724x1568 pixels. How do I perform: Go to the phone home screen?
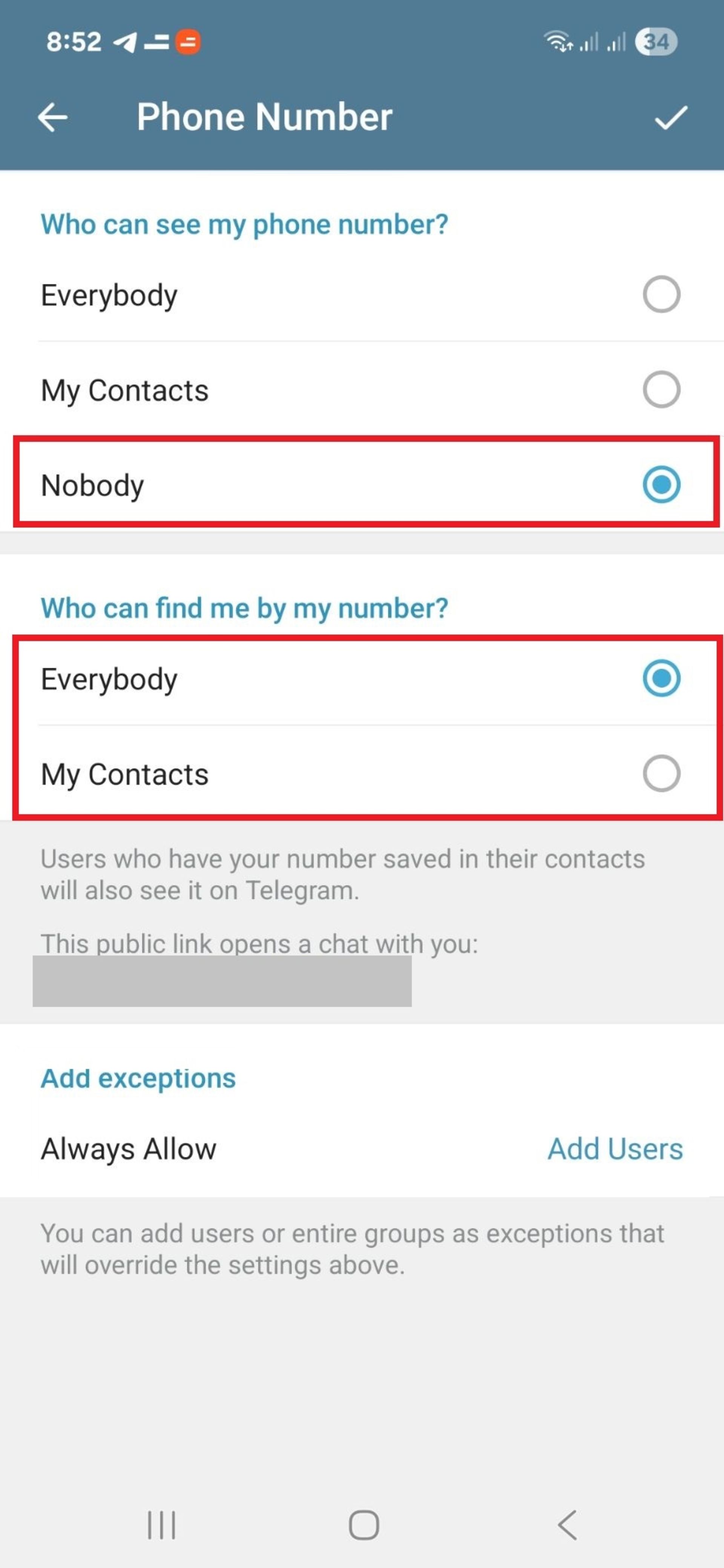(x=364, y=1525)
